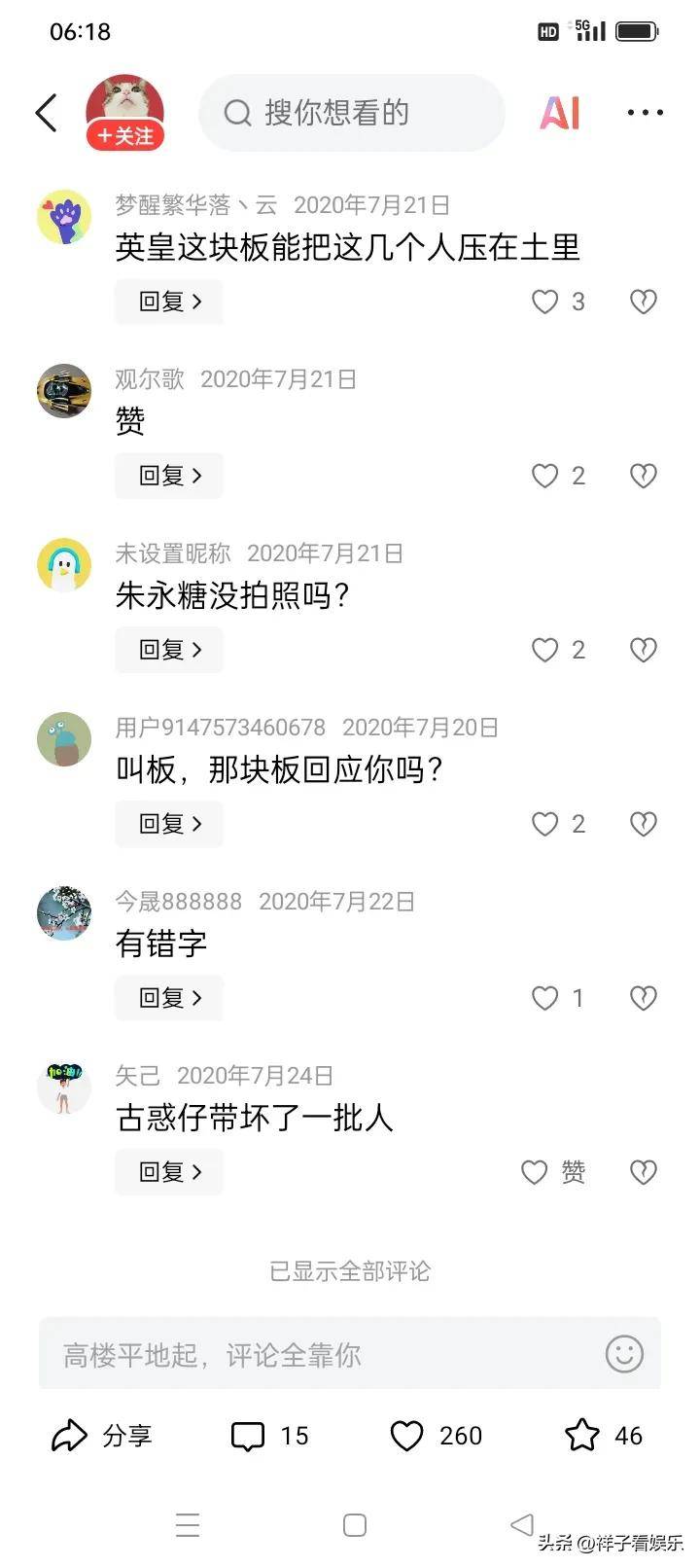
Task: Like the 朱永糖没拍照吗 comment
Action: [x=545, y=650]
